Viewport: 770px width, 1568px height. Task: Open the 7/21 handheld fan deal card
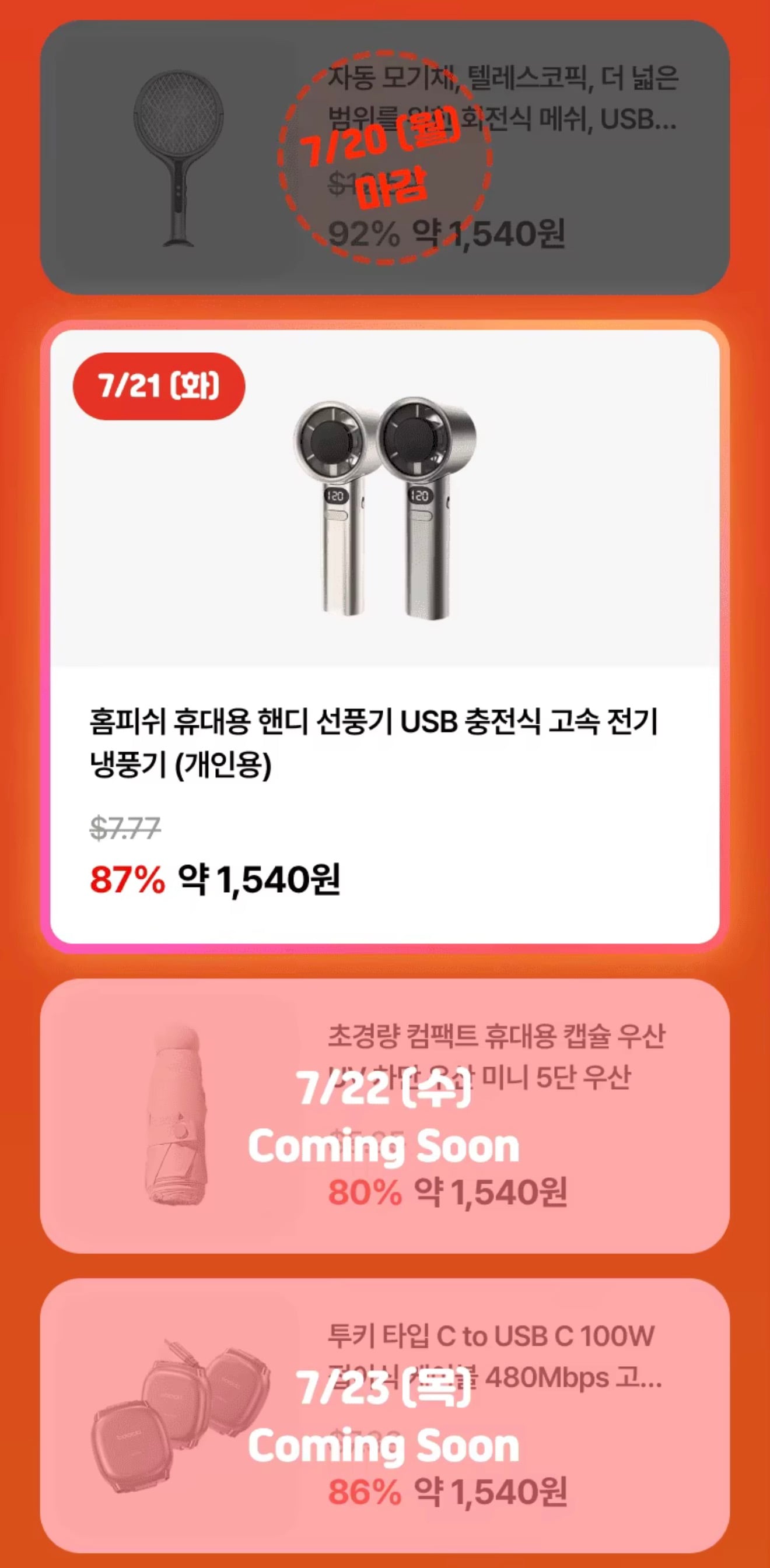384,636
